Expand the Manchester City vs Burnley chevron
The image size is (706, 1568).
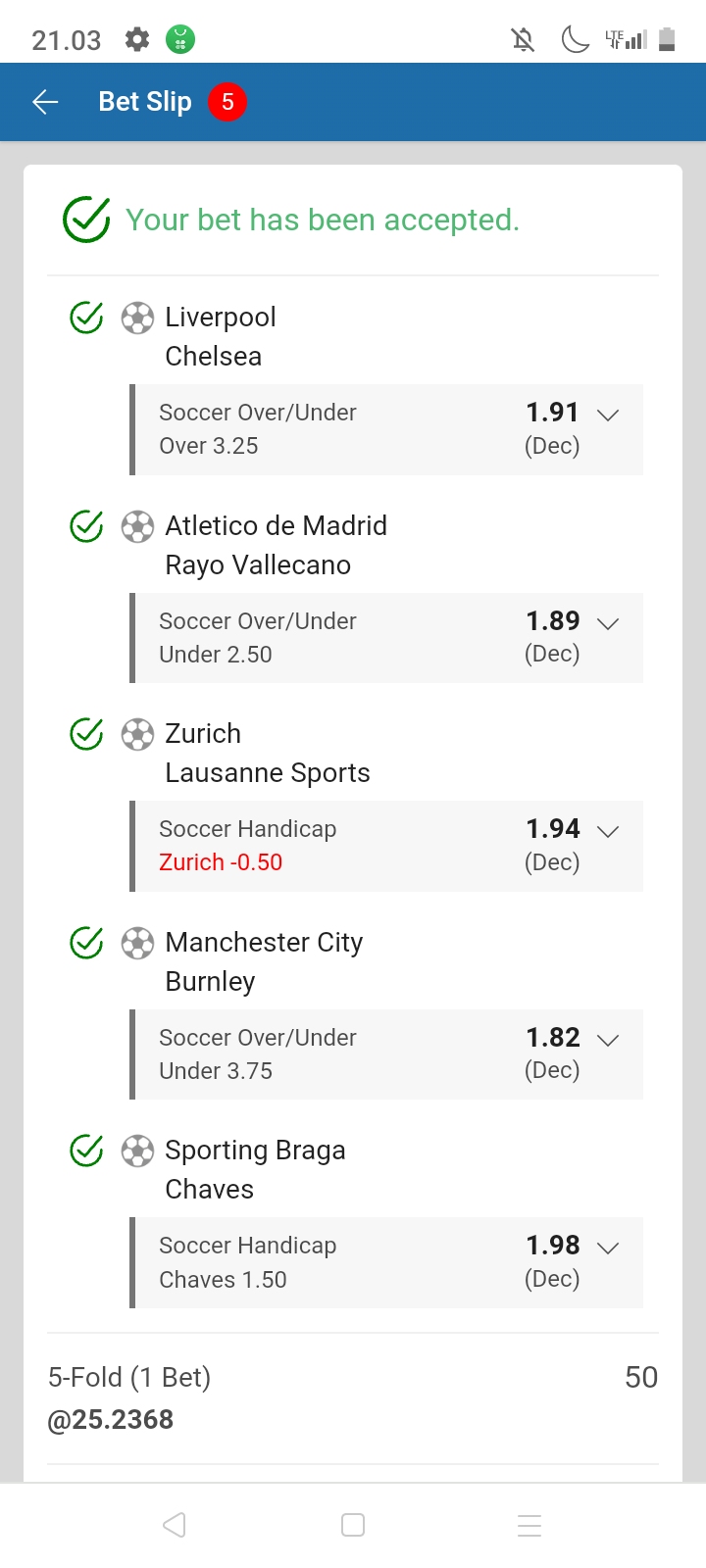pyautogui.click(x=608, y=1040)
